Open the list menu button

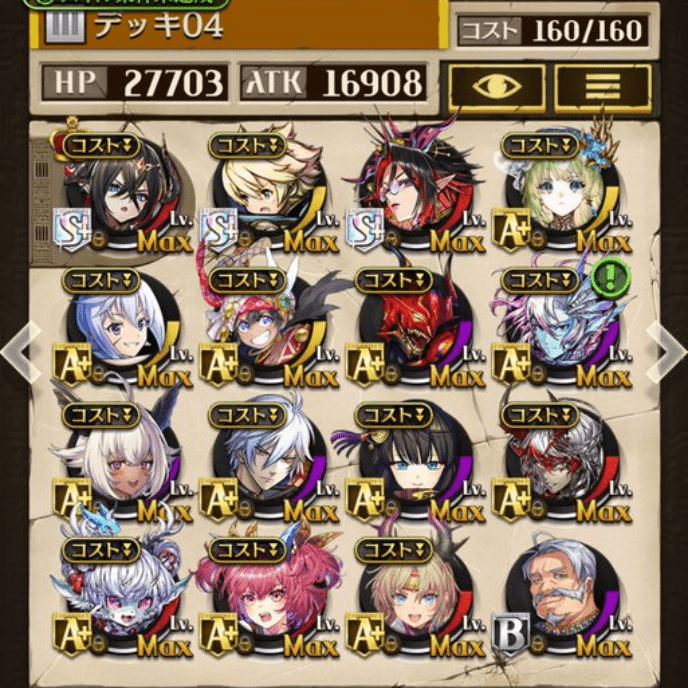[x=601, y=87]
